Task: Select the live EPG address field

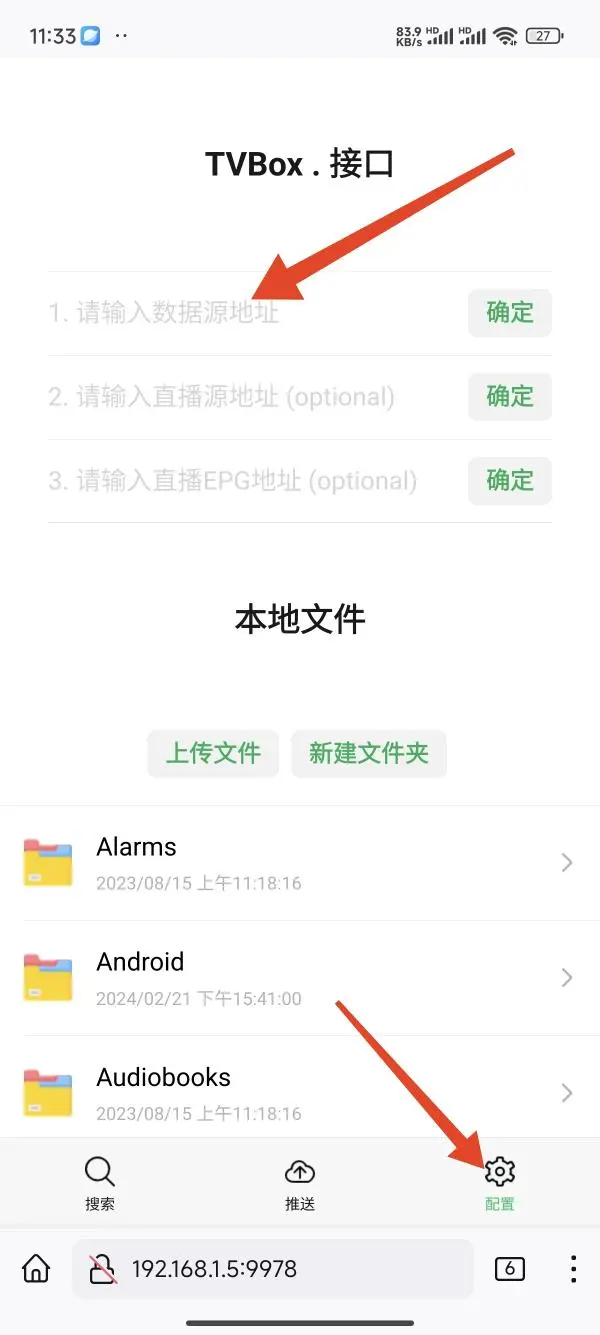Action: (250, 481)
